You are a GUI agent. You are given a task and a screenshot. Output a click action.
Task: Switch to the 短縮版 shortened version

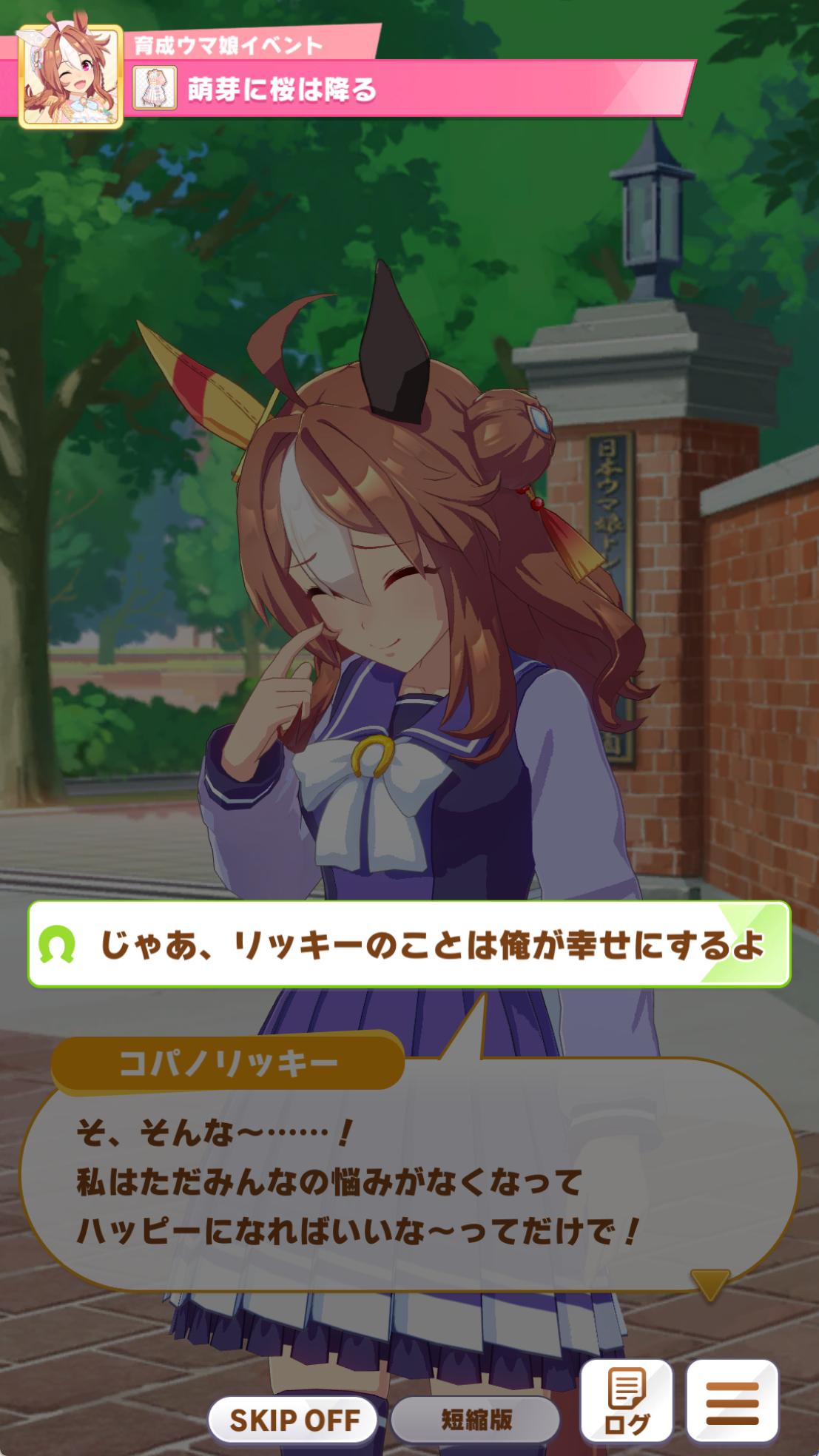[476, 1420]
